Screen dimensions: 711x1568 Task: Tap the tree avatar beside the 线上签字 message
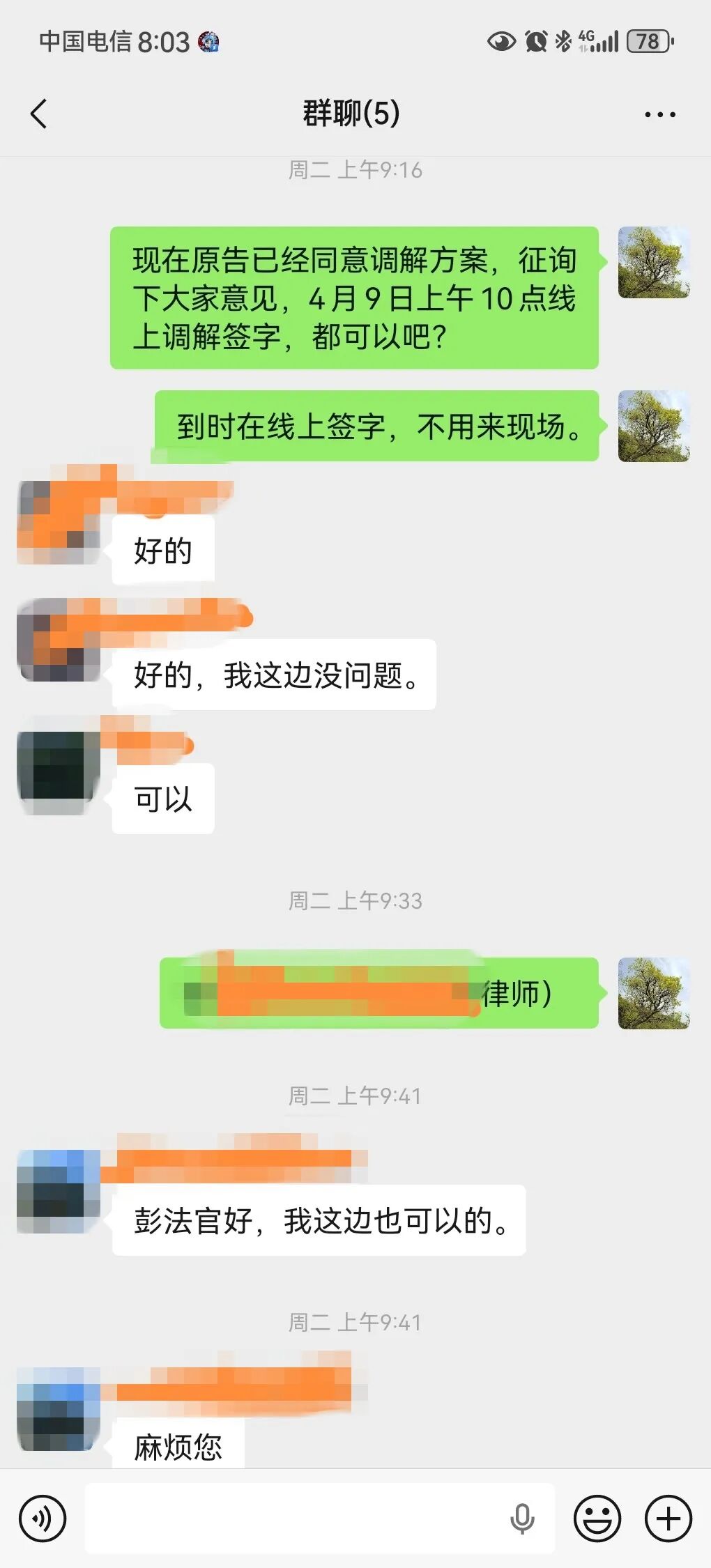coord(653,426)
